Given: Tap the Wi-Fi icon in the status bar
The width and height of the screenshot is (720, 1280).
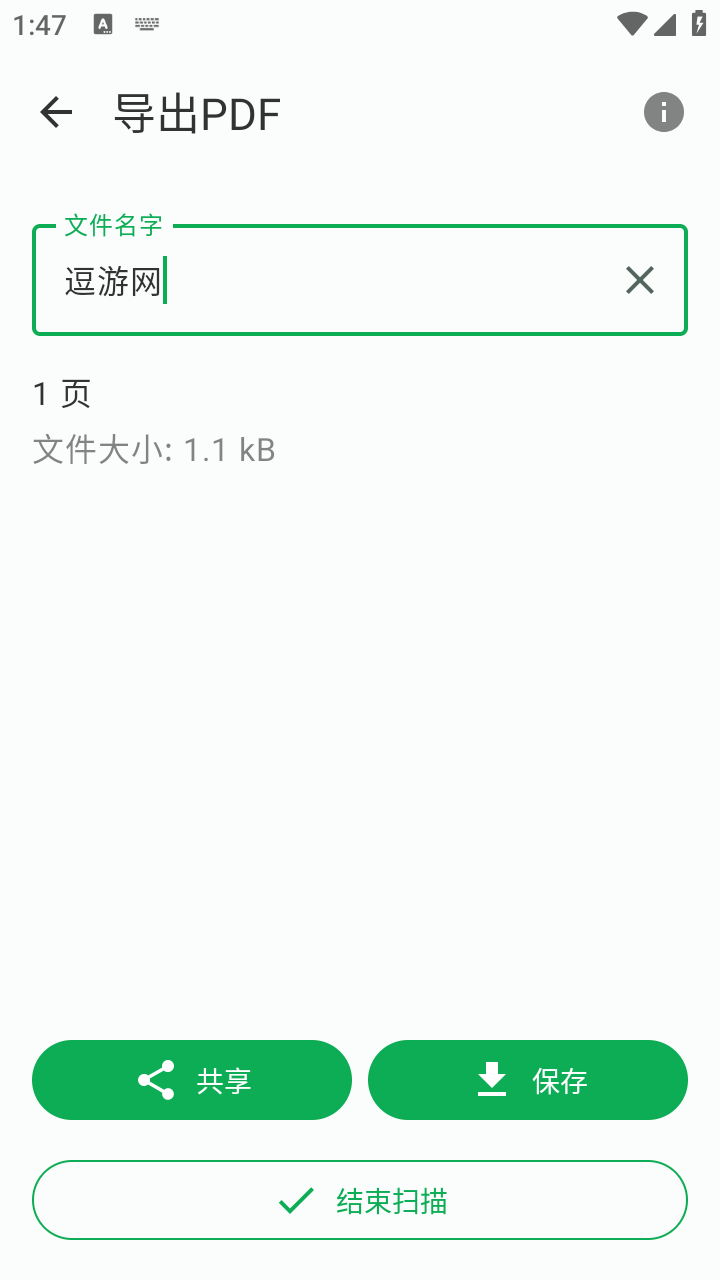Looking at the screenshot, I should point(632,24).
